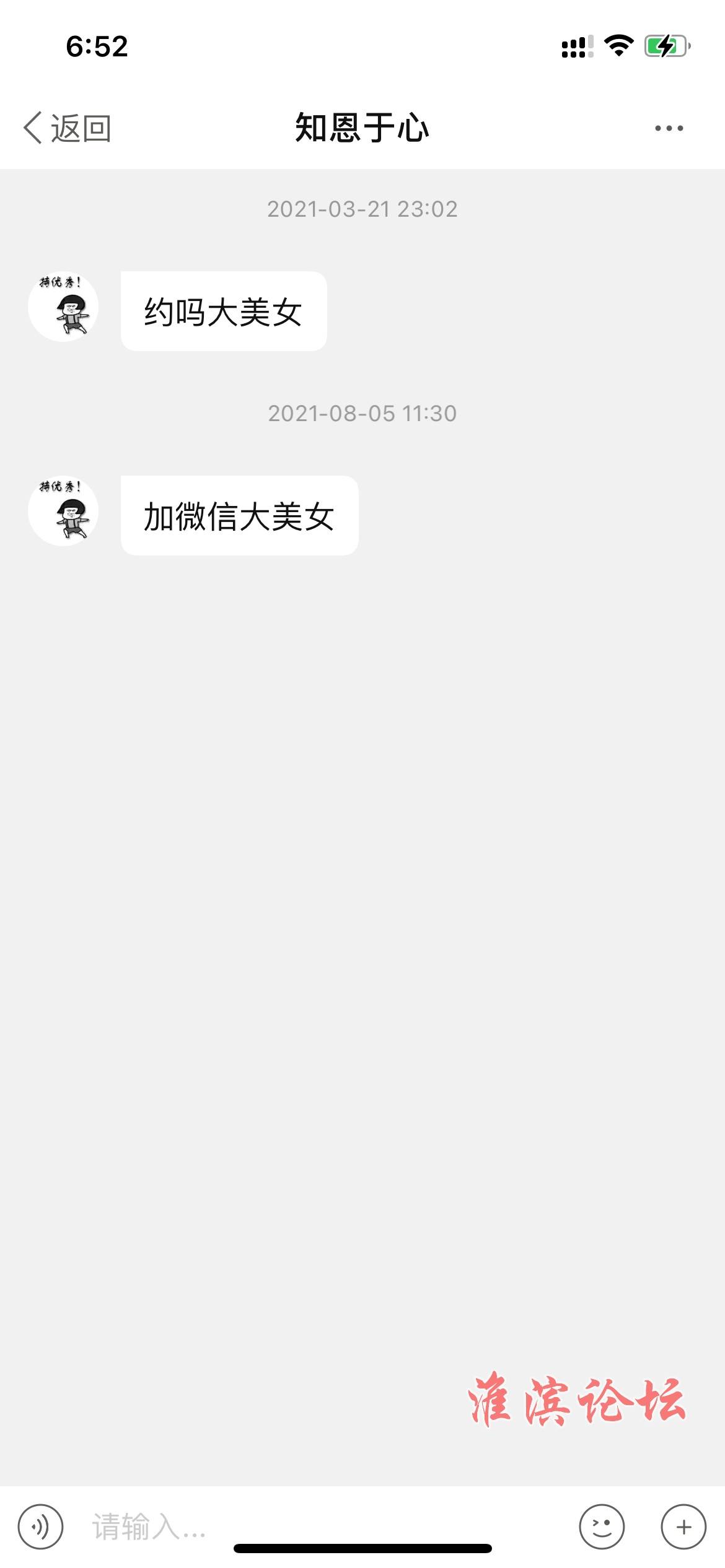Viewport: 725px width, 1568px height.
Task: Open the emoji picker
Action: pos(602,1527)
